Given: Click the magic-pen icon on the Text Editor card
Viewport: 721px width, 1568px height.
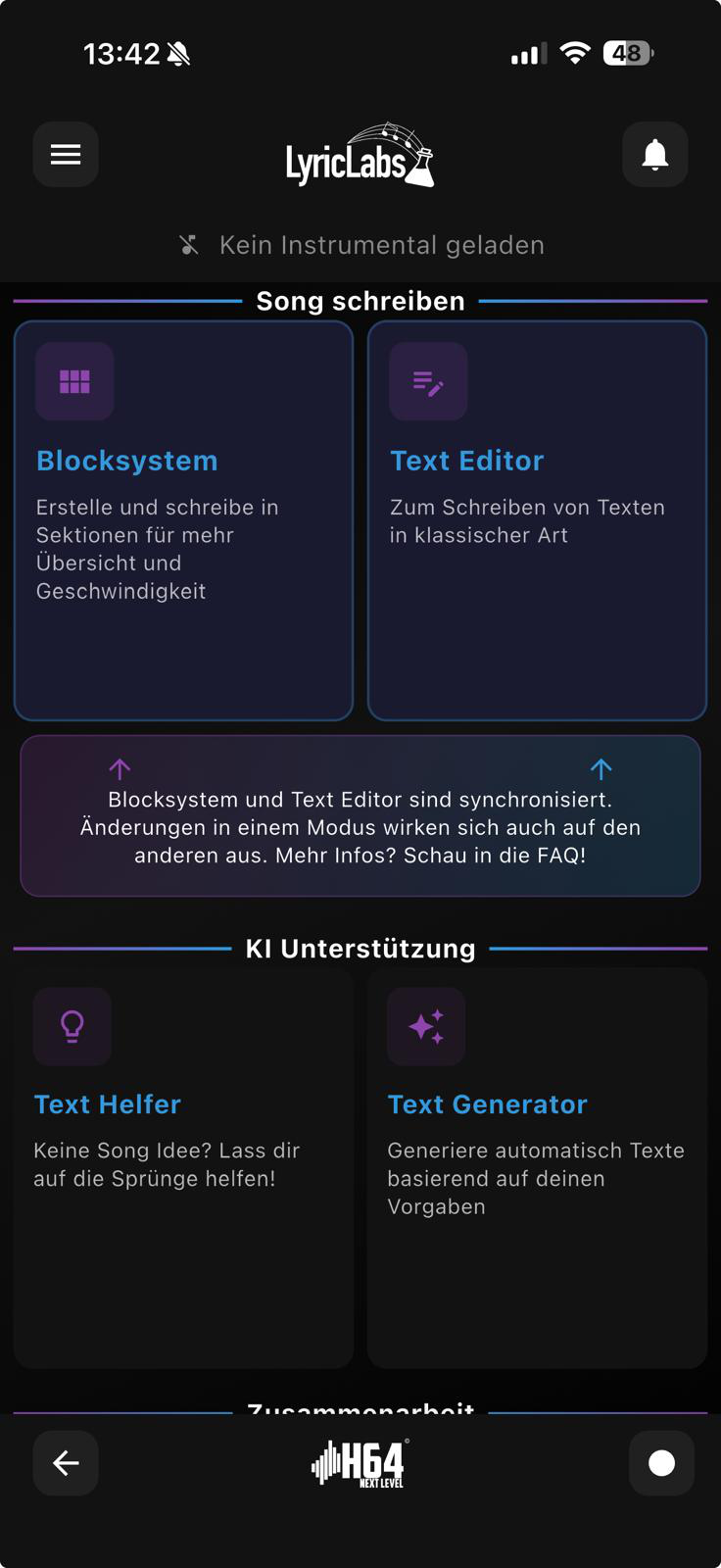Looking at the screenshot, I should [x=428, y=381].
